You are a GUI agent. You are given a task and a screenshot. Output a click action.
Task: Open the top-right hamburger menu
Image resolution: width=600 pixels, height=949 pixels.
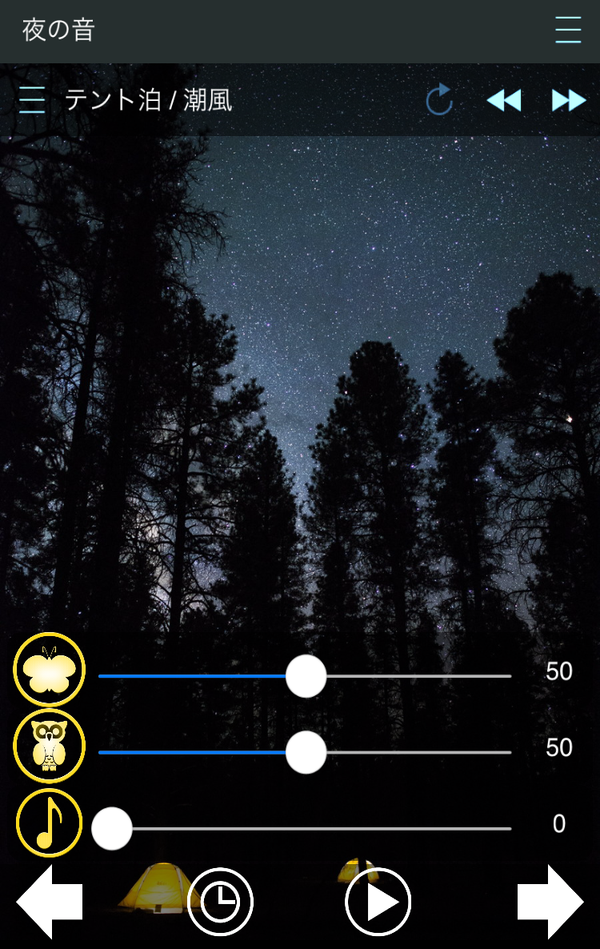click(568, 30)
